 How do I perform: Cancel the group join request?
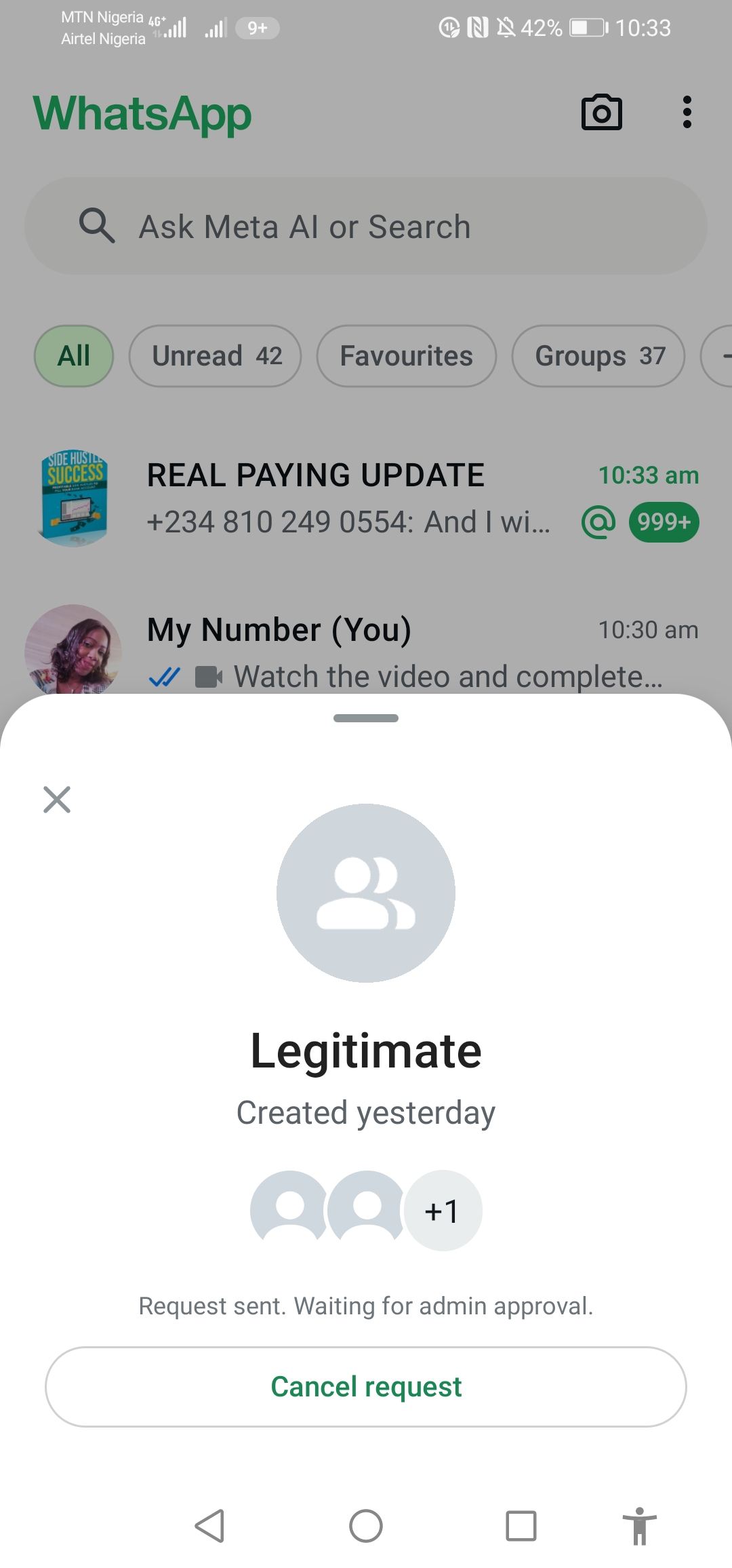(366, 1387)
